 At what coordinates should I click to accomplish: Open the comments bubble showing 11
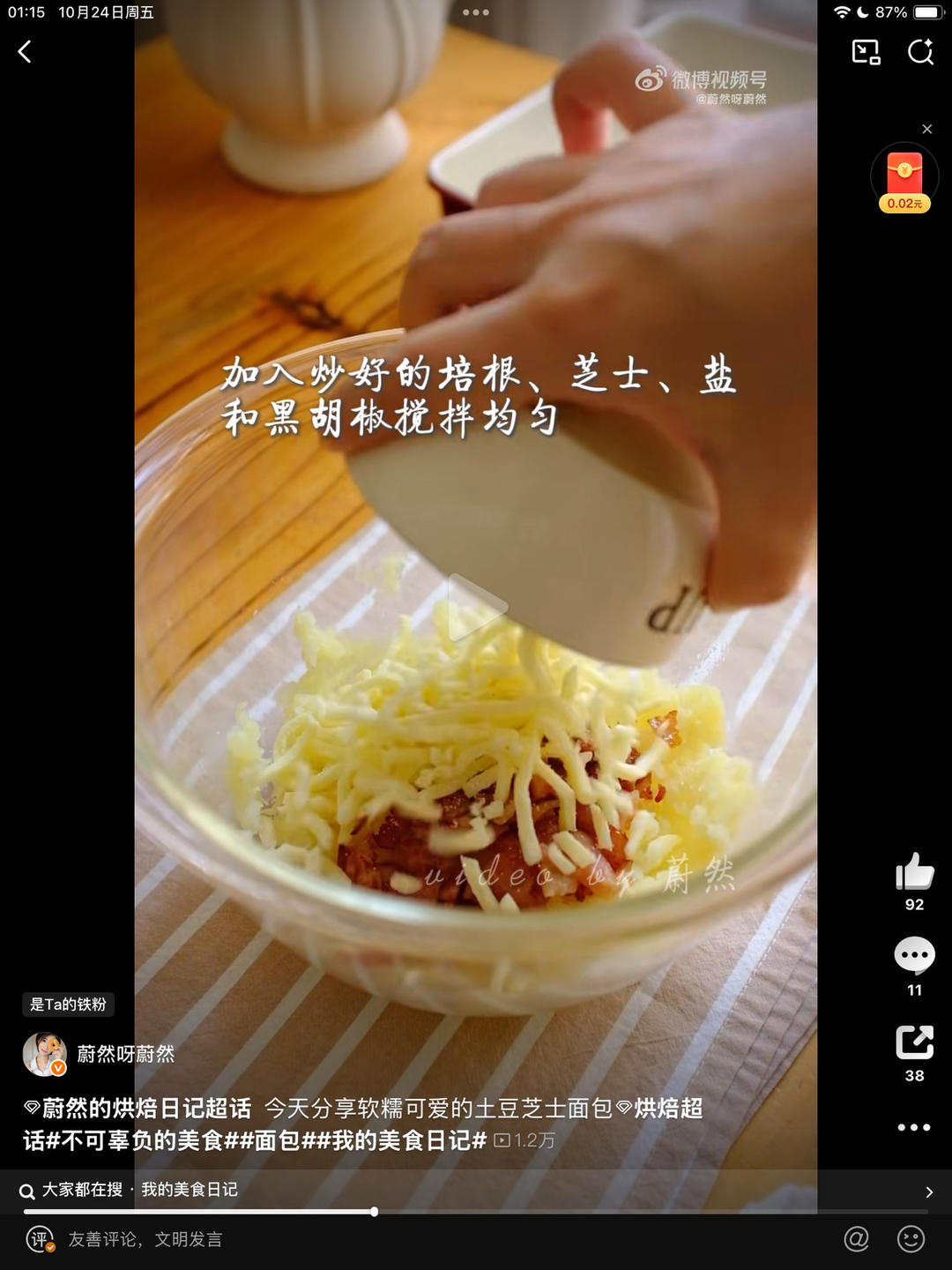coord(914,955)
